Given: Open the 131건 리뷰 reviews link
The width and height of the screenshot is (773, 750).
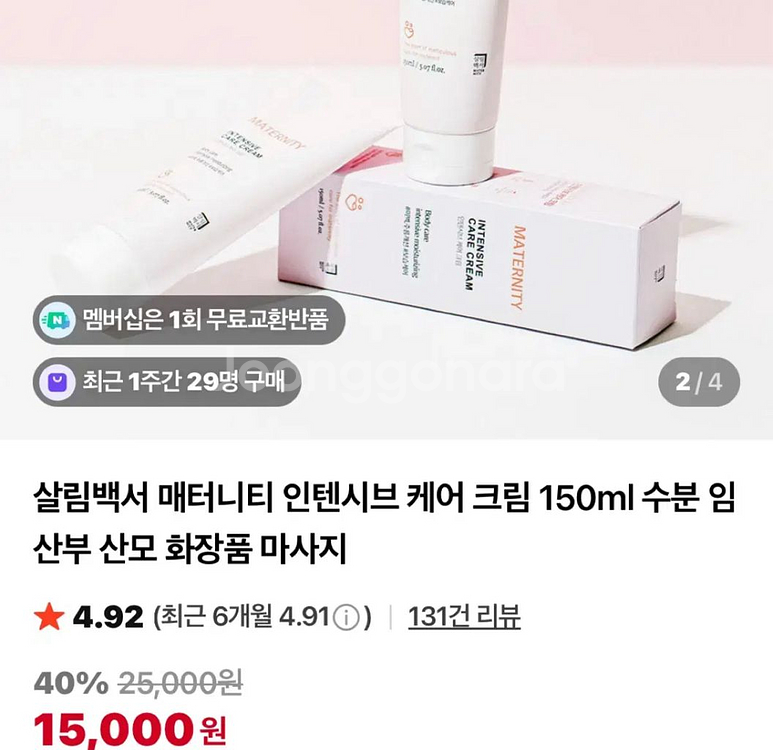Looking at the screenshot, I should [464, 617].
